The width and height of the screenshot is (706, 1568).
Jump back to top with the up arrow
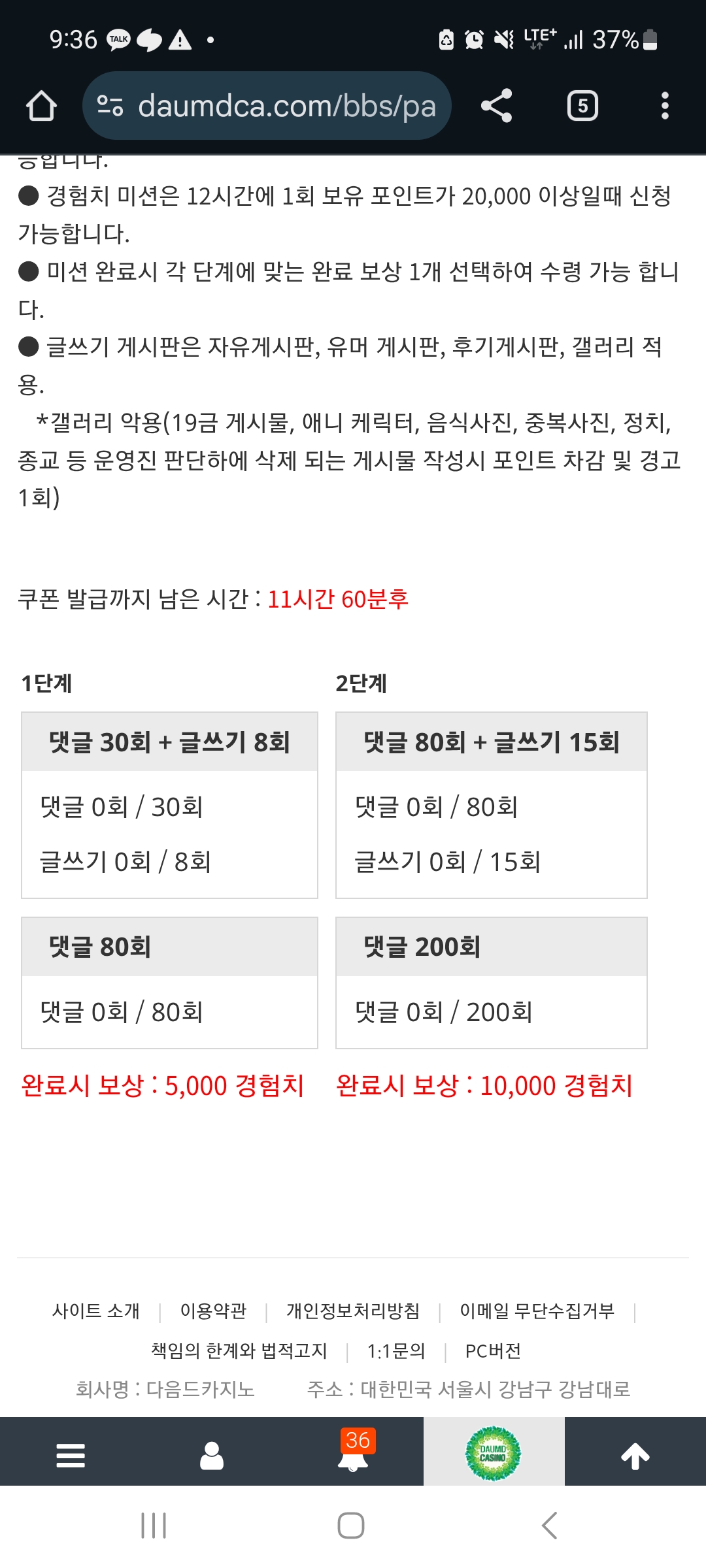[x=635, y=1455]
